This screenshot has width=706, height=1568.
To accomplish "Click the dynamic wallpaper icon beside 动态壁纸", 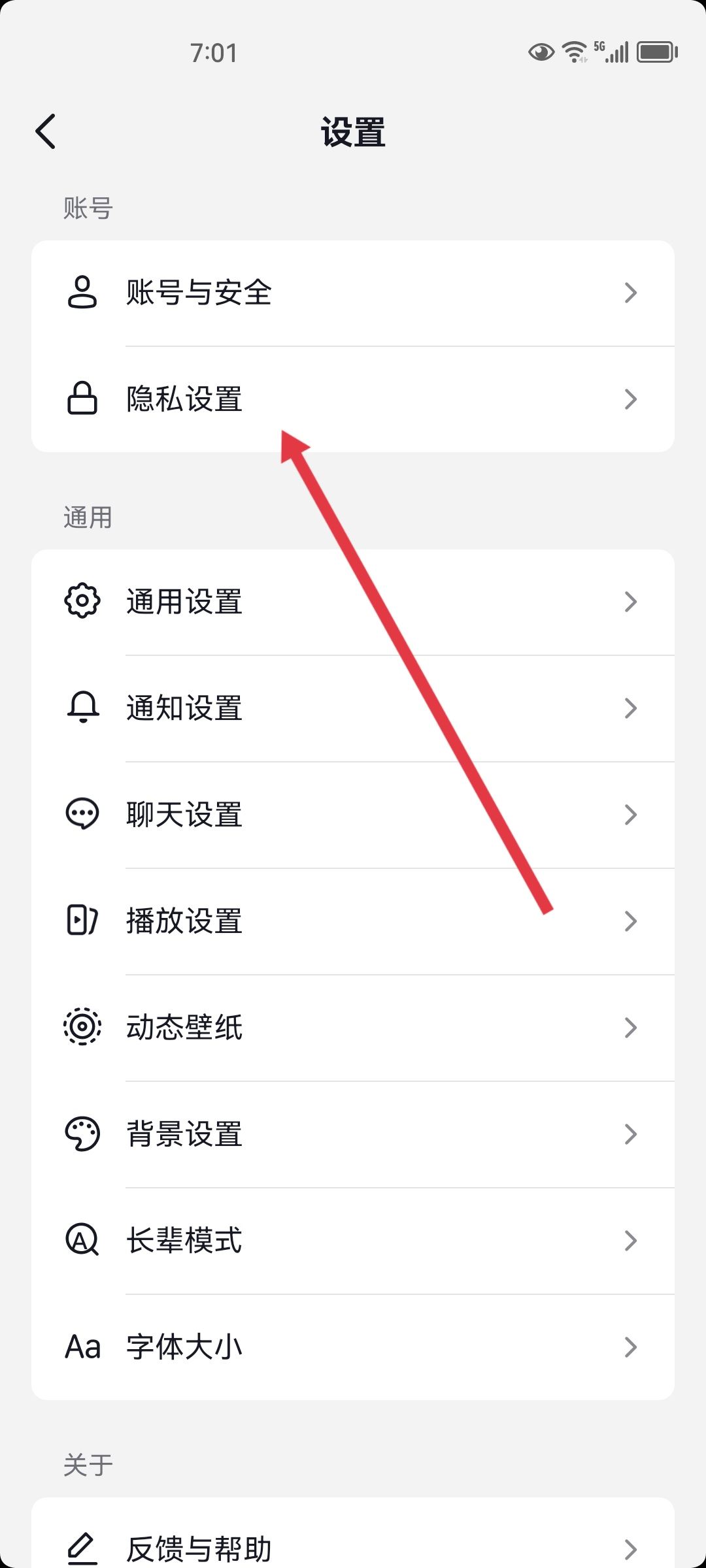I will (82, 1028).
